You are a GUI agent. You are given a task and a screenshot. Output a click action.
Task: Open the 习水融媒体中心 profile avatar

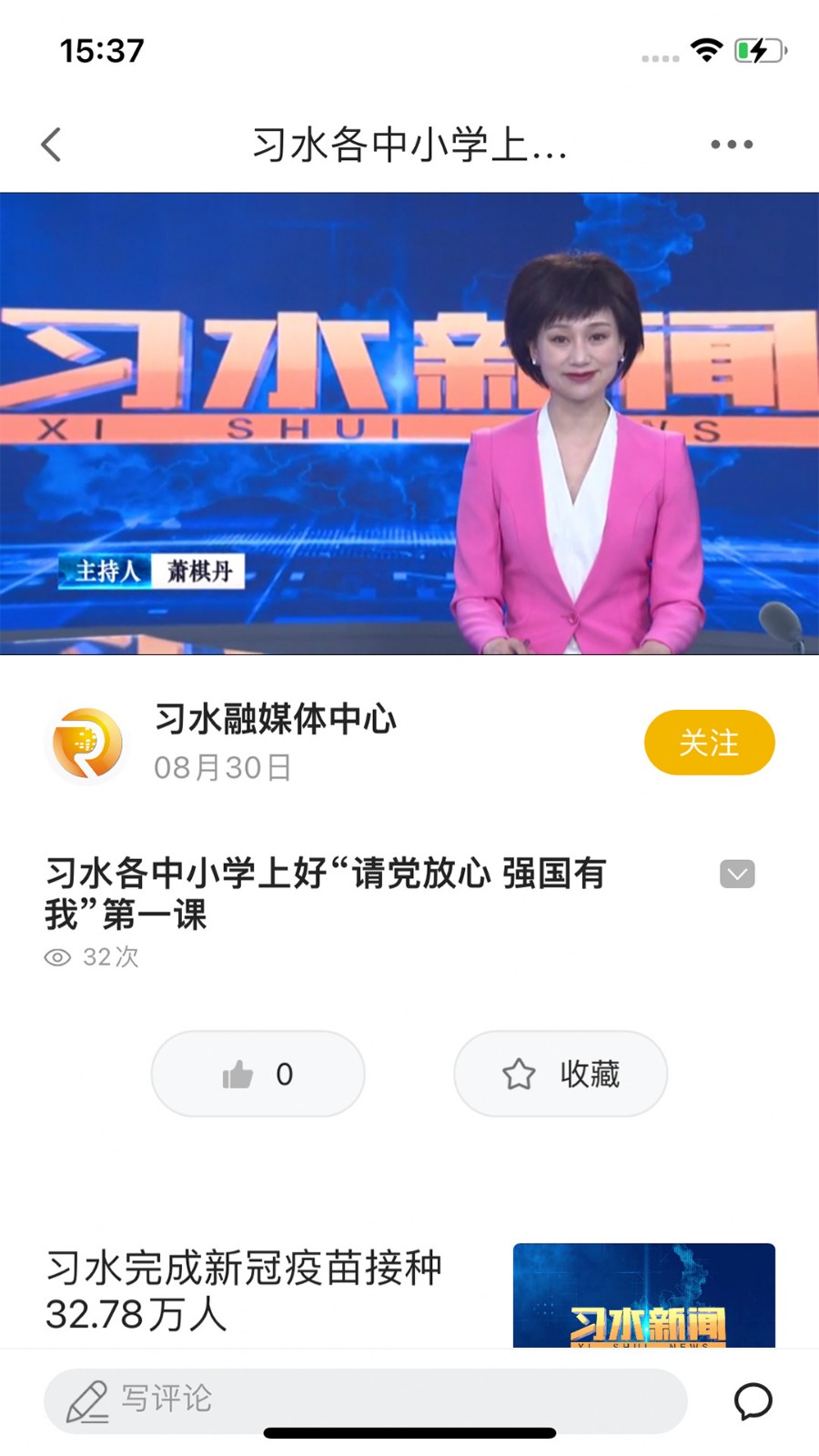point(87,743)
